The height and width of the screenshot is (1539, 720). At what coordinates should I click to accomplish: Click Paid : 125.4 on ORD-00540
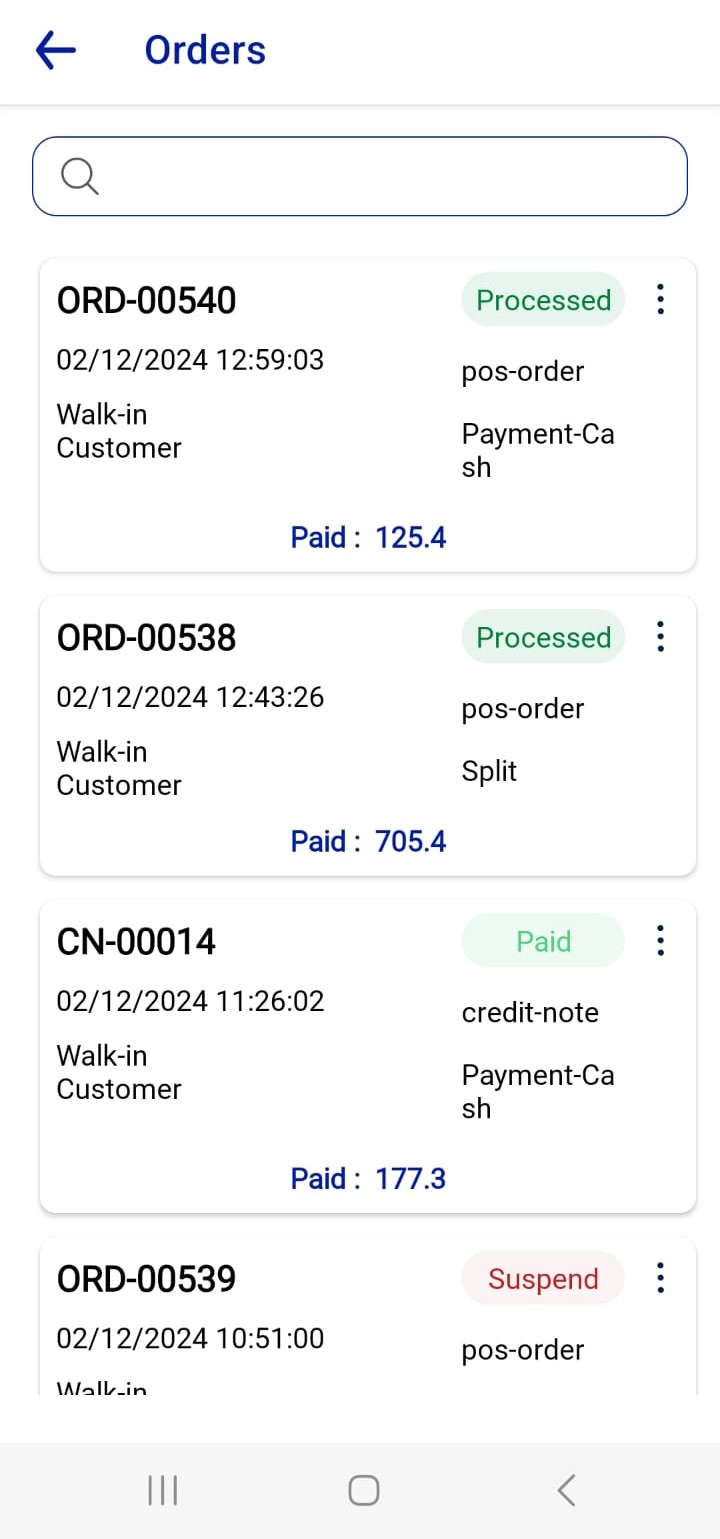368,537
